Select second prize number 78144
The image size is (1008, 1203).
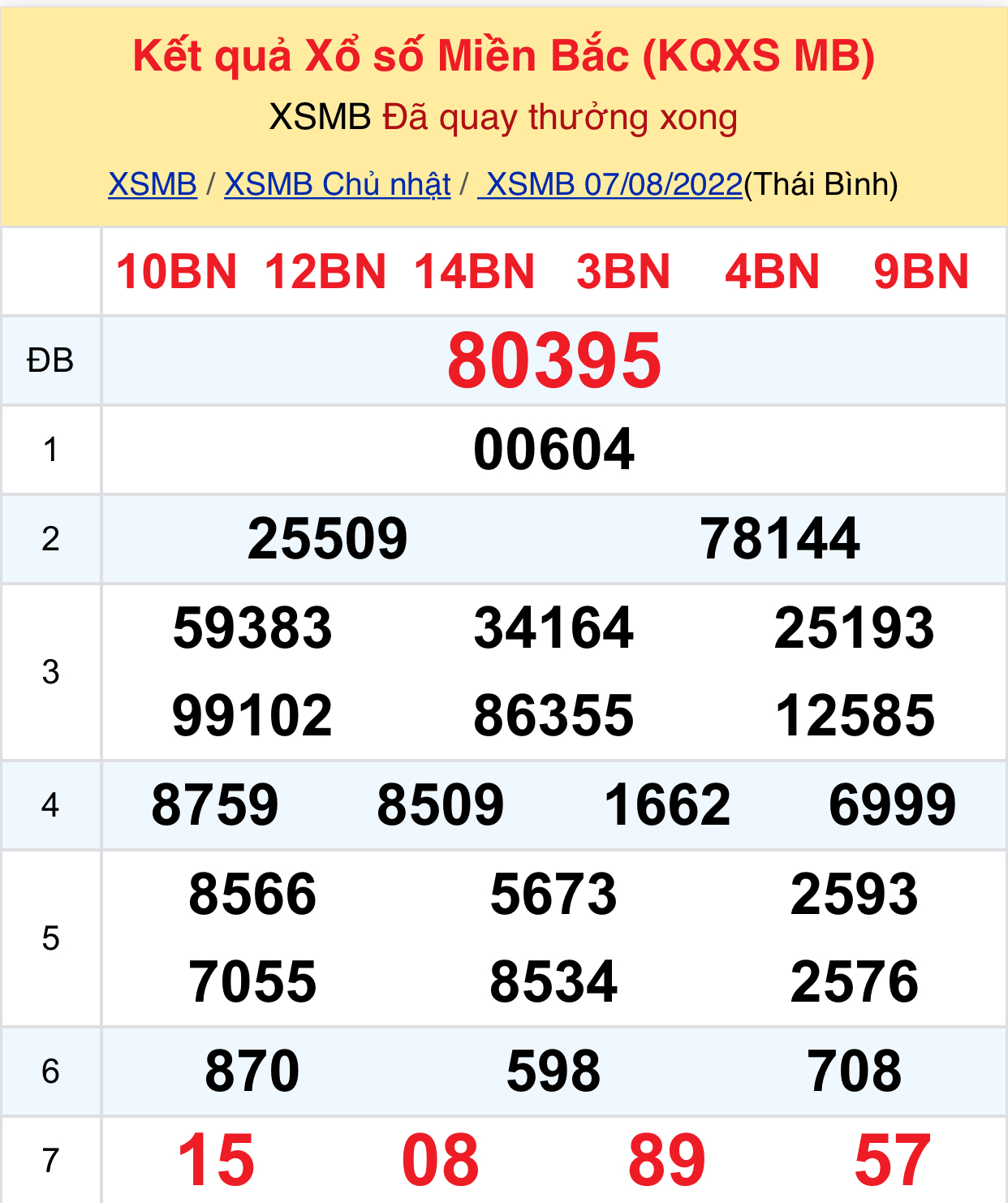click(x=781, y=537)
